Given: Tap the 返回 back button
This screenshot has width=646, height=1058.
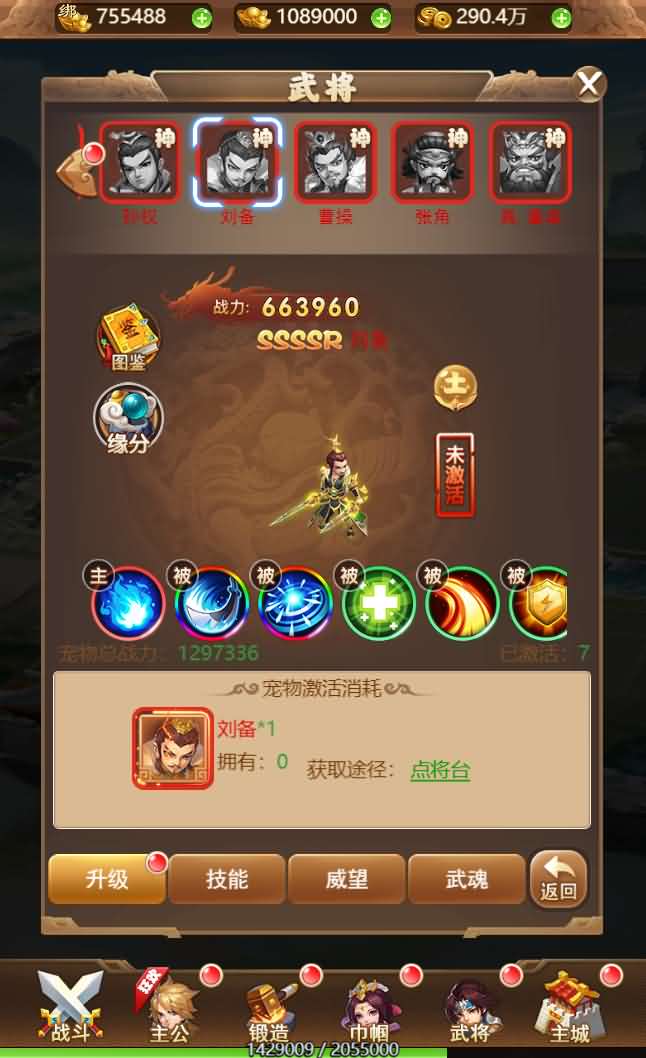Looking at the screenshot, I should pyautogui.click(x=558, y=879).
